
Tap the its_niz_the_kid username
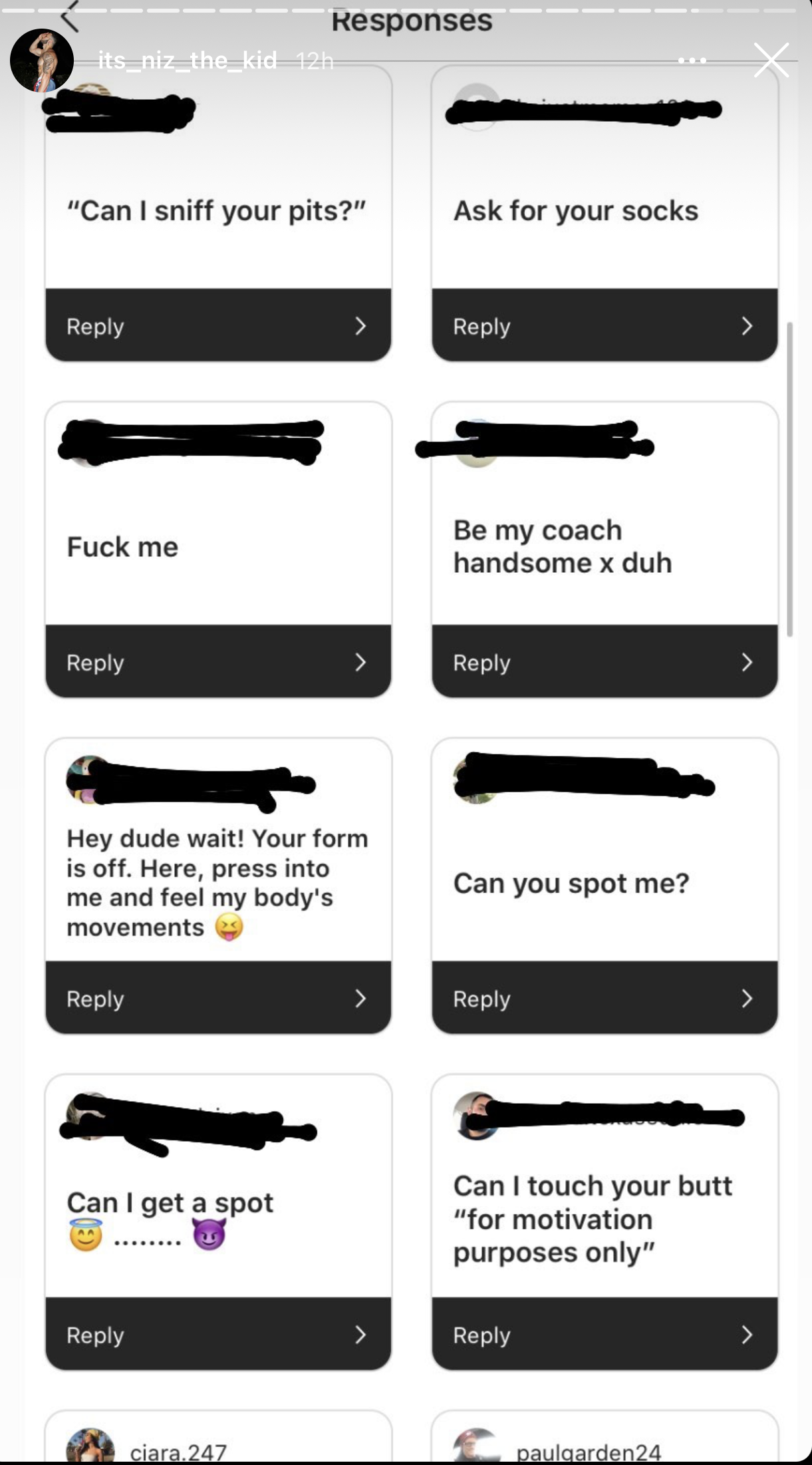tap(187, 61)
